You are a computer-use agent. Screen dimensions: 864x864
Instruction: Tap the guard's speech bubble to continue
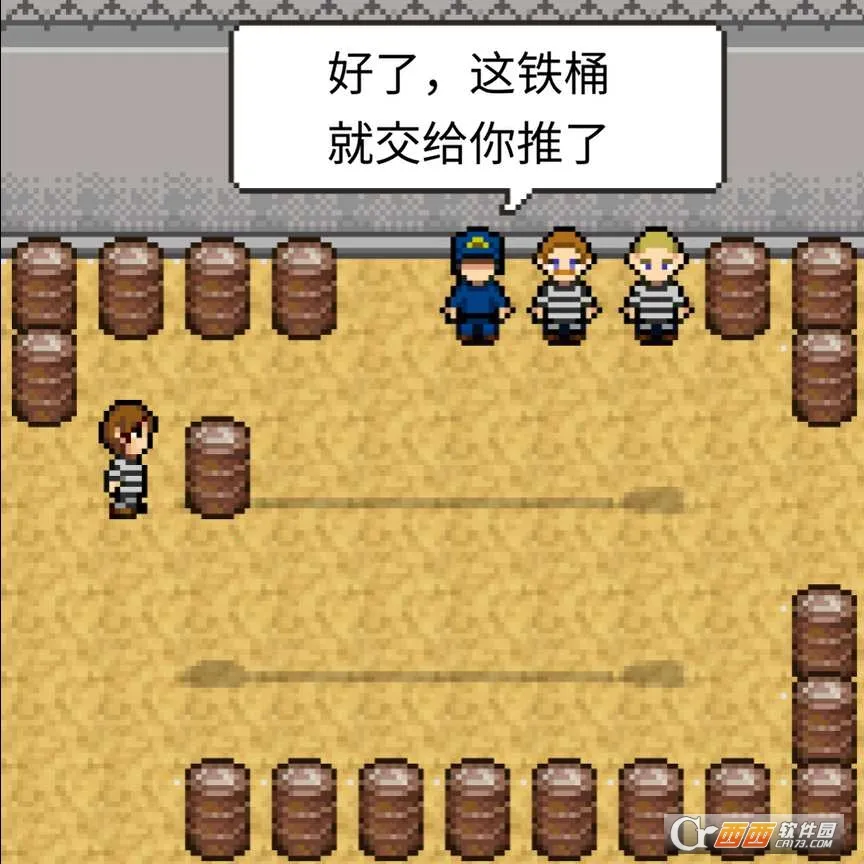tap(477, 108)
